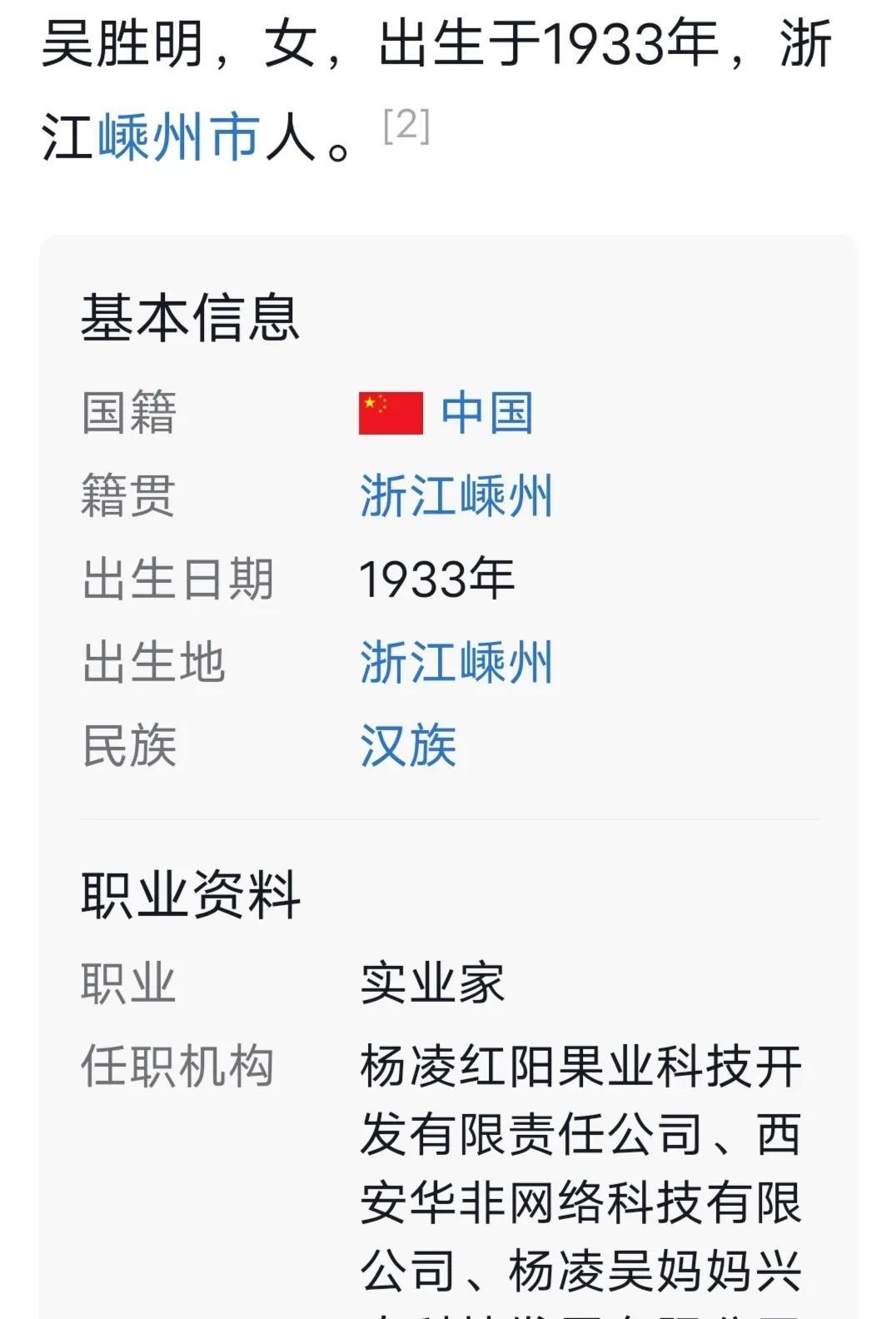Viewport: 896px width, 1319px height.
Task: Open the 中国 nationality link
Action: (x=487, y=413)
